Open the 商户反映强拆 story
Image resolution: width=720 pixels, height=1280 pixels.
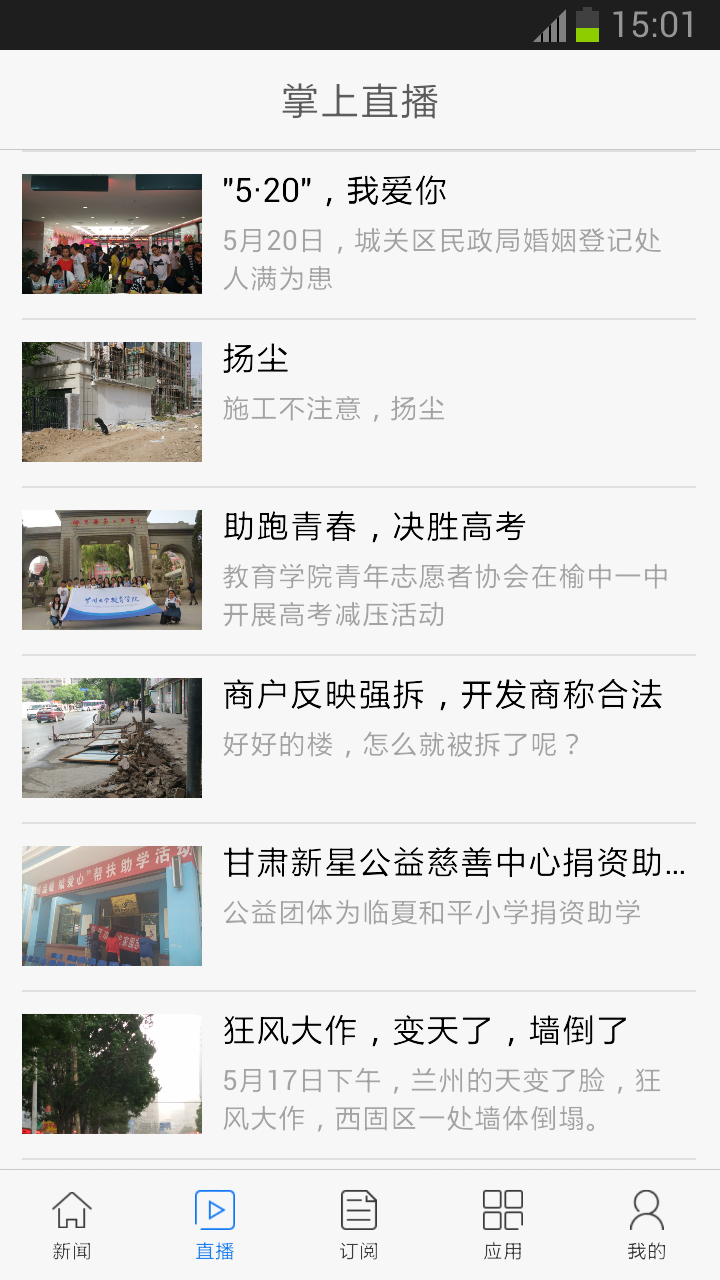point(360,738)
